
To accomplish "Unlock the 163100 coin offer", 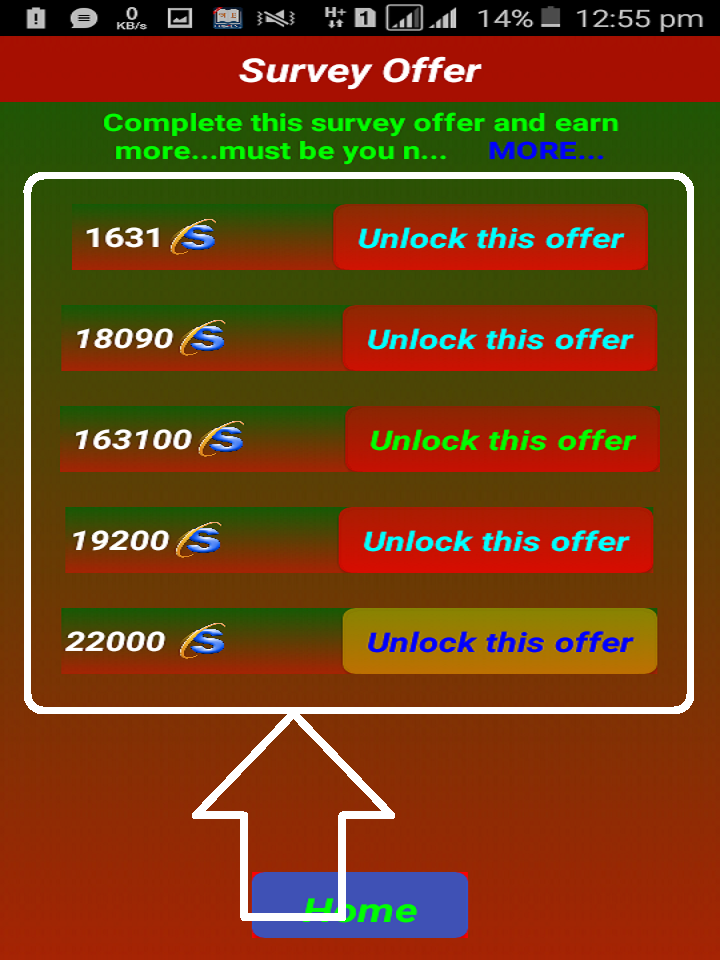I will click(502, 440).
